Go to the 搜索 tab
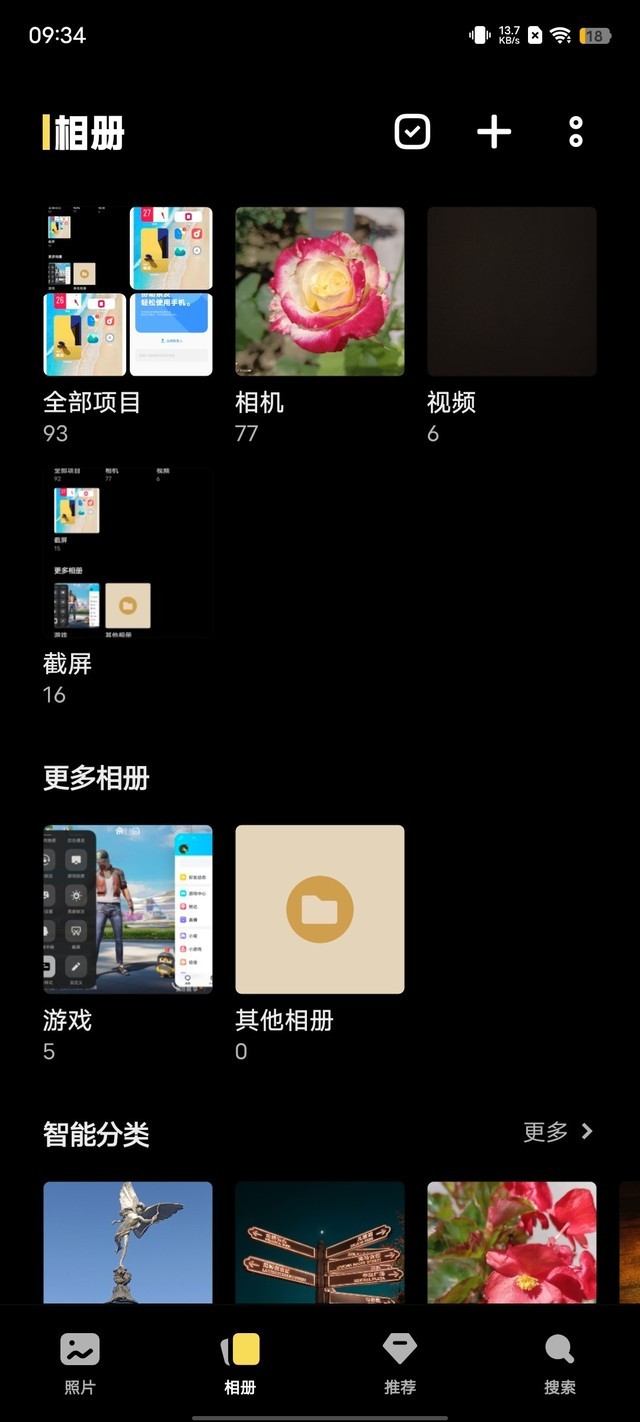The image size is (640, 1422). pos(560,1362)
